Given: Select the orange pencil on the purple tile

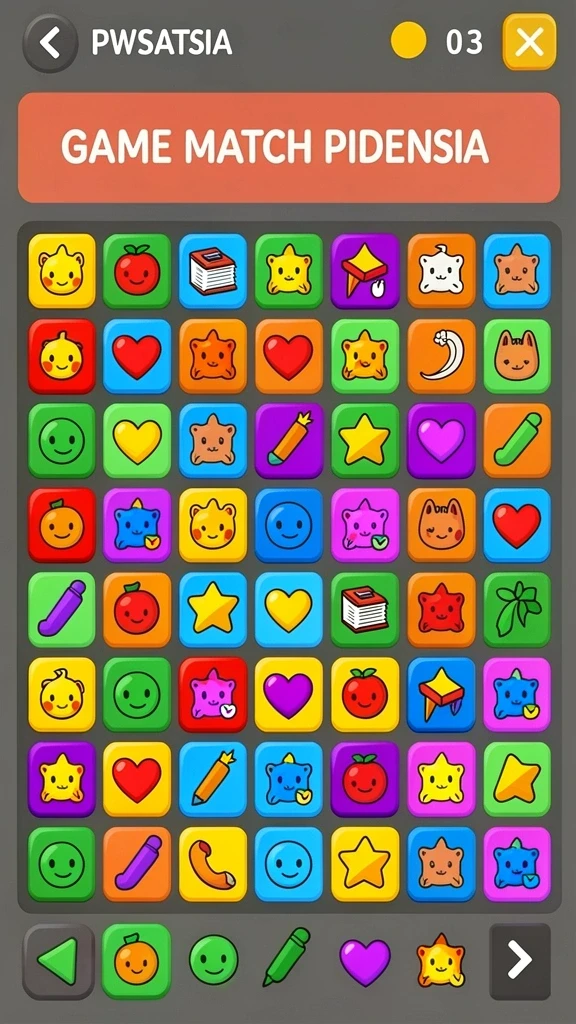Looking at the screenshot, I should (x=289, y=441).
